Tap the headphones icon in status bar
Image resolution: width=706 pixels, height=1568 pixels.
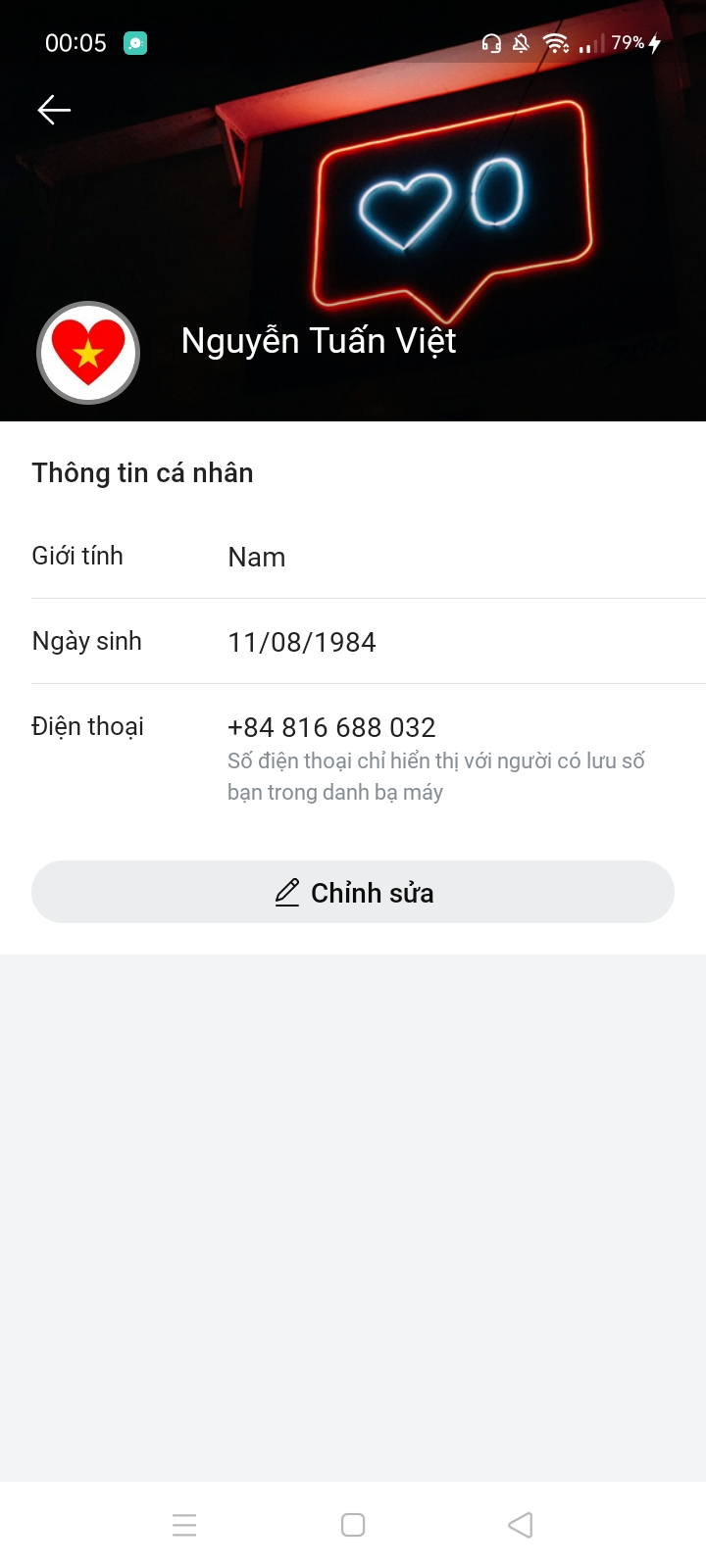pyautogui.click(x=491, y=43)
